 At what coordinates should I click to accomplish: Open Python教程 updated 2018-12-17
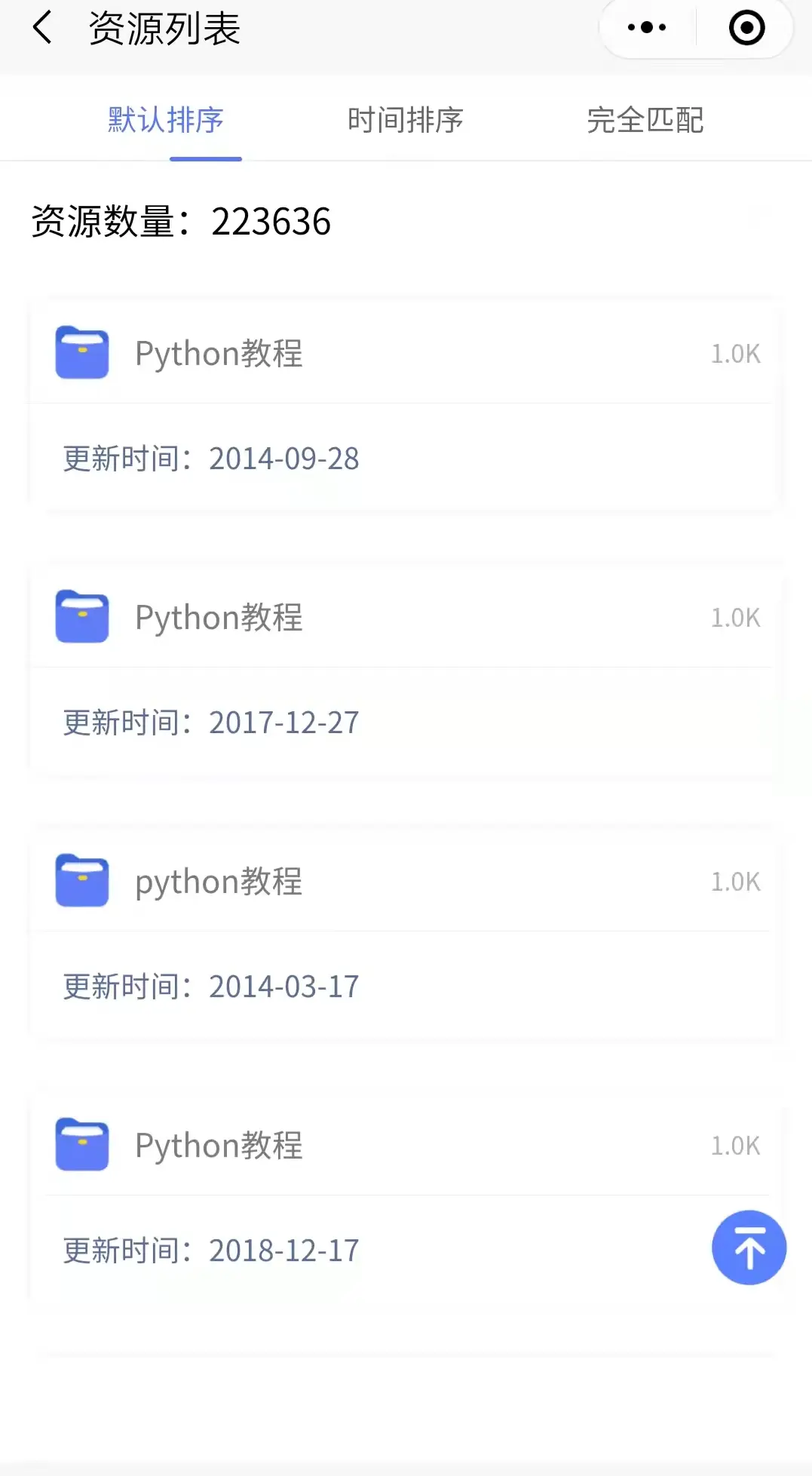pyautogui.click(x=406, y=1197)
